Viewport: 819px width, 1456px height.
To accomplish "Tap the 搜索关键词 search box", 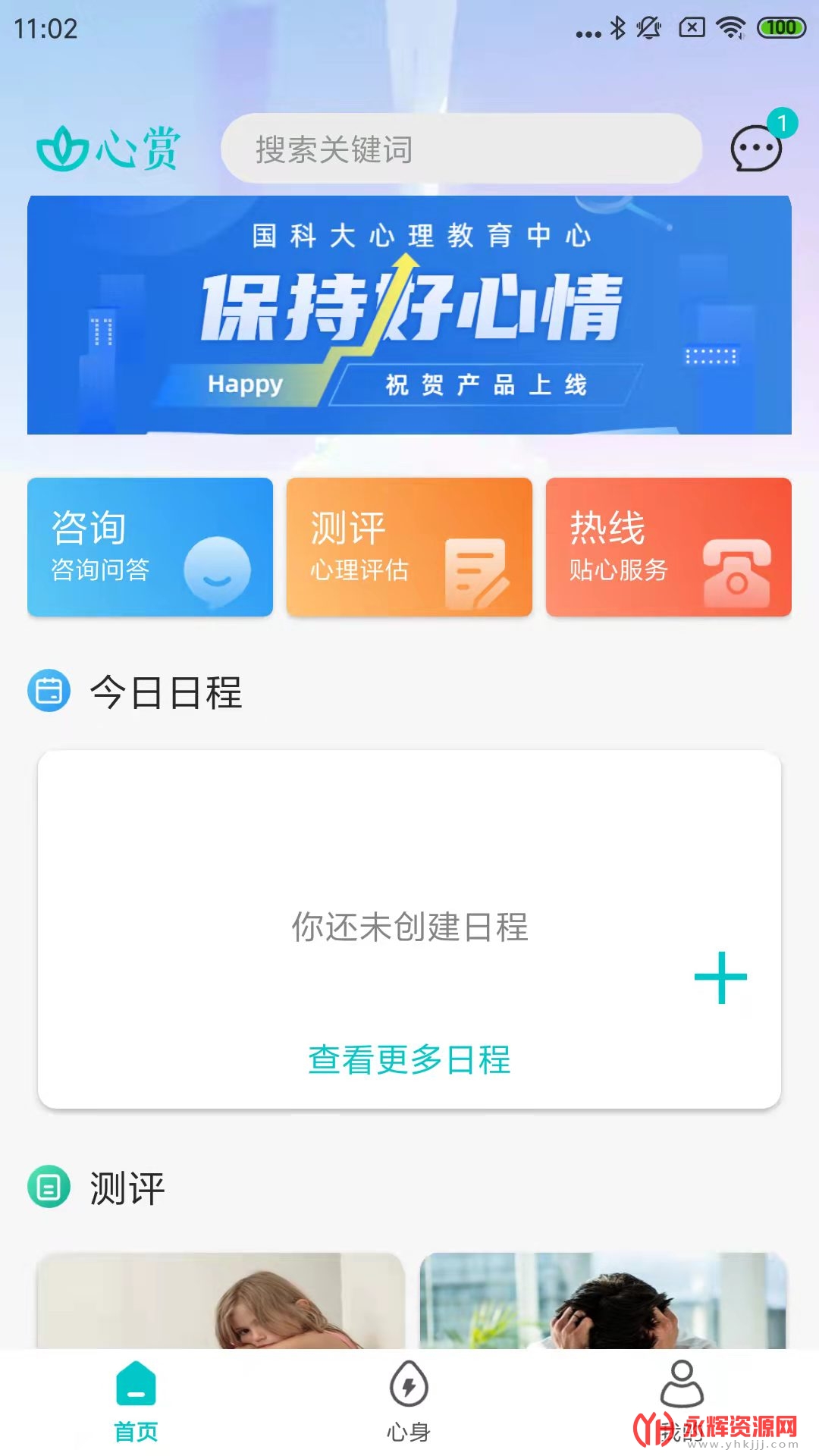I will [461, 149].
